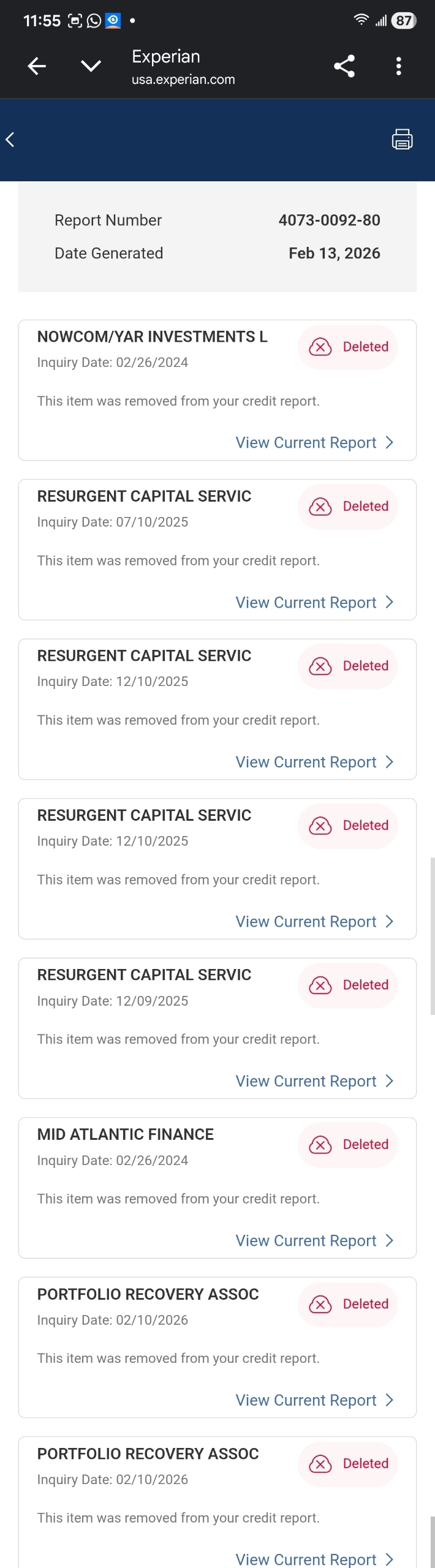Image resolution: width=435 pixels, height=1568 pixels.
Task: View current report for NOWCOM/YAR Investments
Action: (x=314, y=443)
